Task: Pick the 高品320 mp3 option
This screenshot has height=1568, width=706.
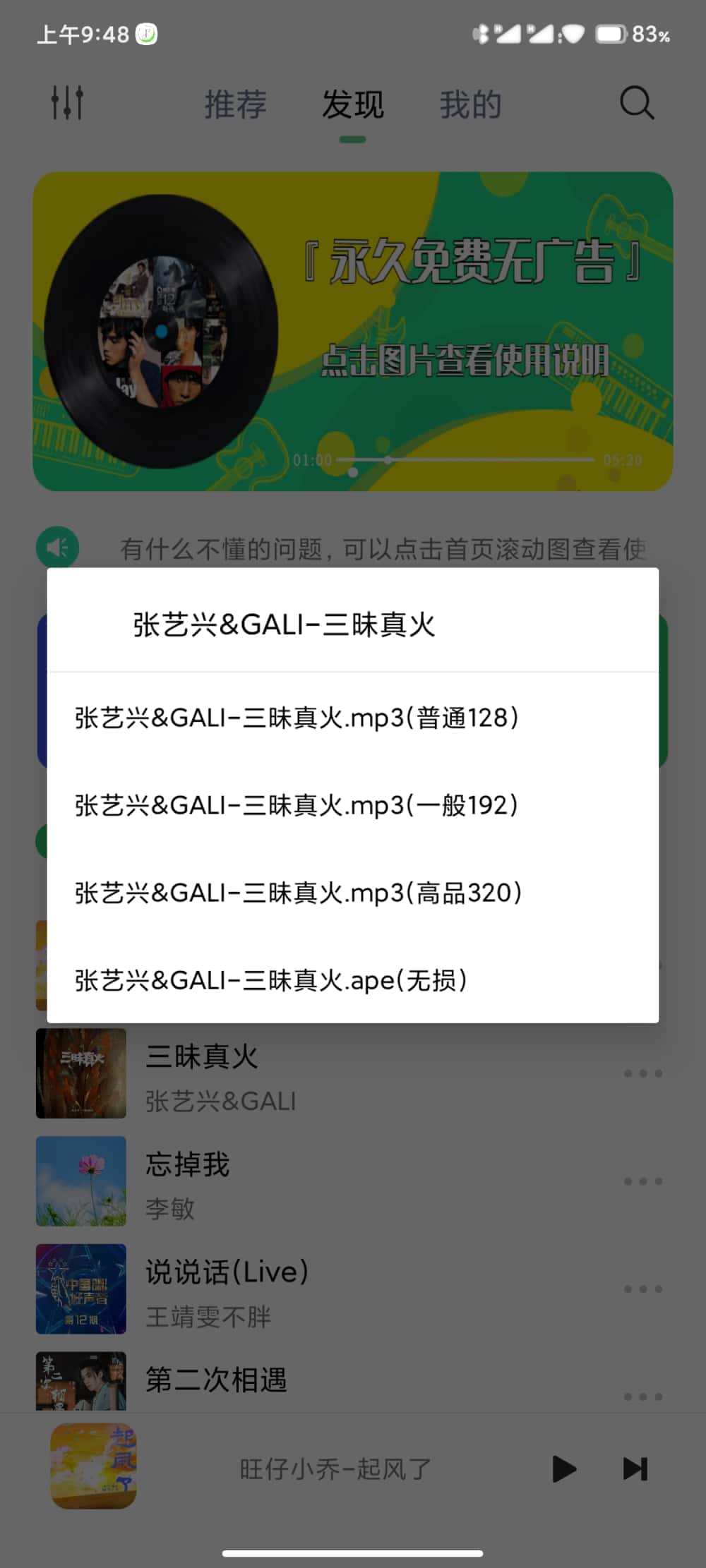Action: [x=298, y=893]
